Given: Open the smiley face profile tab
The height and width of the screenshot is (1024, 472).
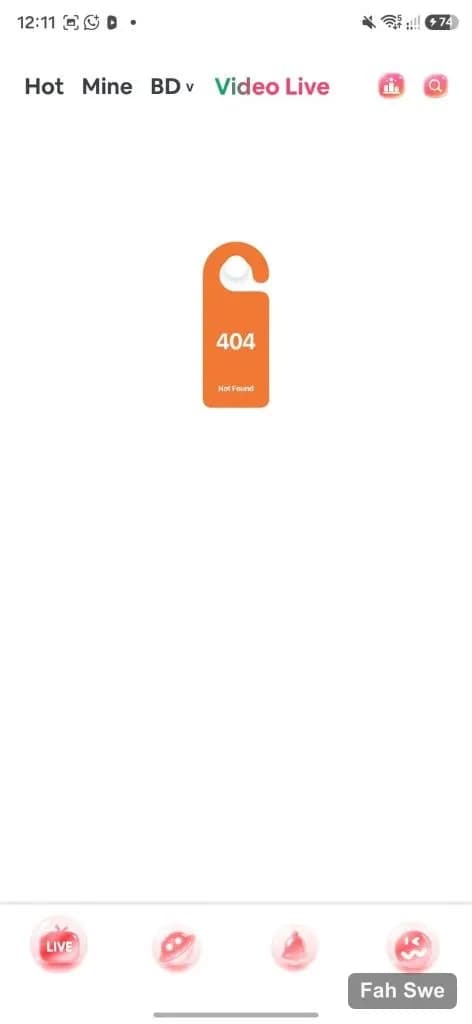Looking at the screenshot, I should tap(413, 948).
